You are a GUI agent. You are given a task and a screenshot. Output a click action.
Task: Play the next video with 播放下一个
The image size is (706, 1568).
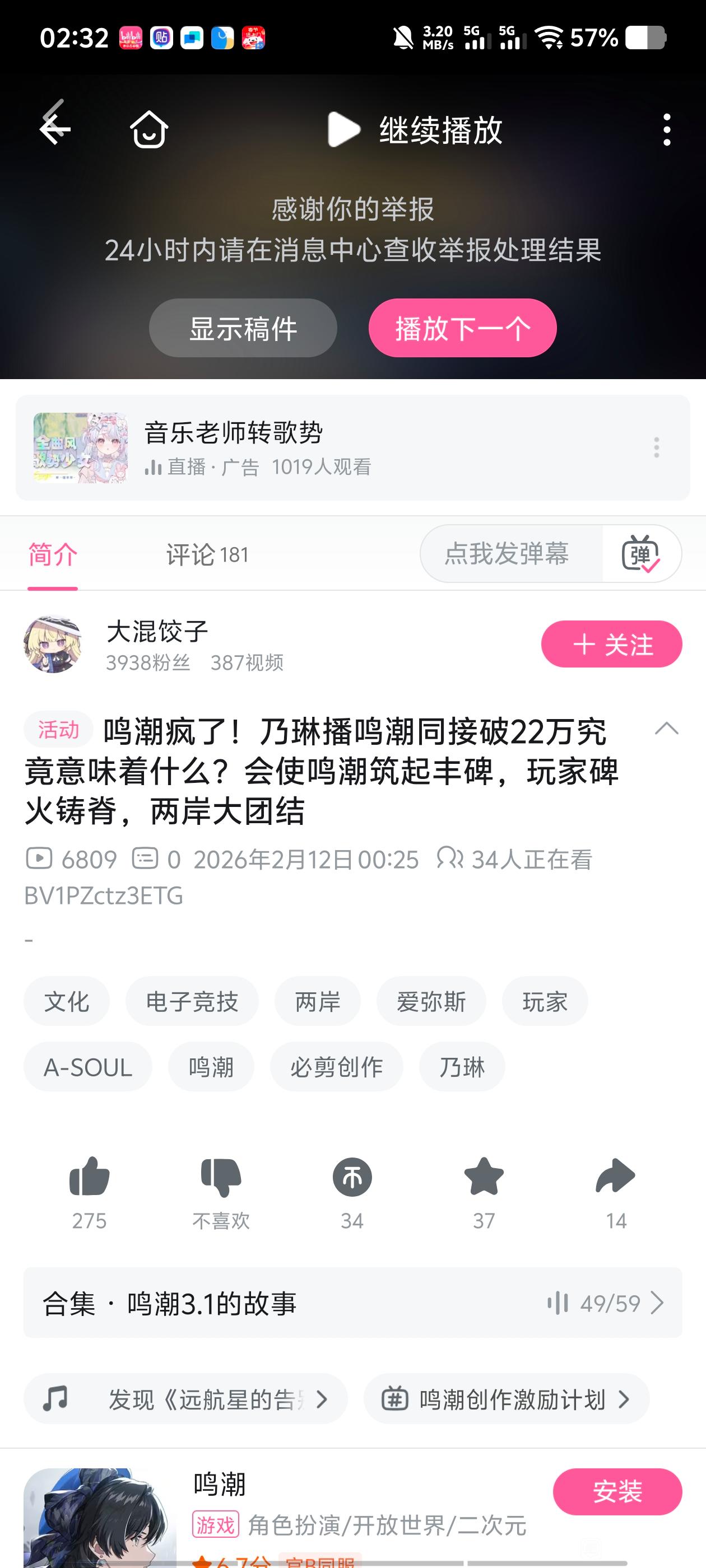pyautogui.click(x=462, y=328)
